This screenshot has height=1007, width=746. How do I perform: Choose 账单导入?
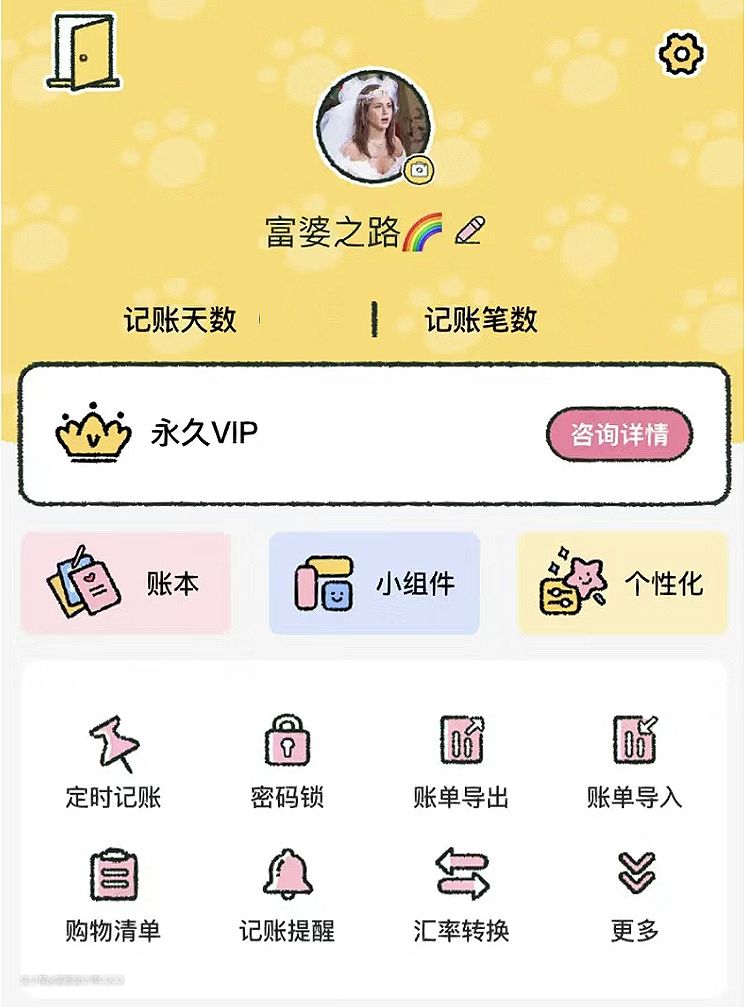pos(635,762)
